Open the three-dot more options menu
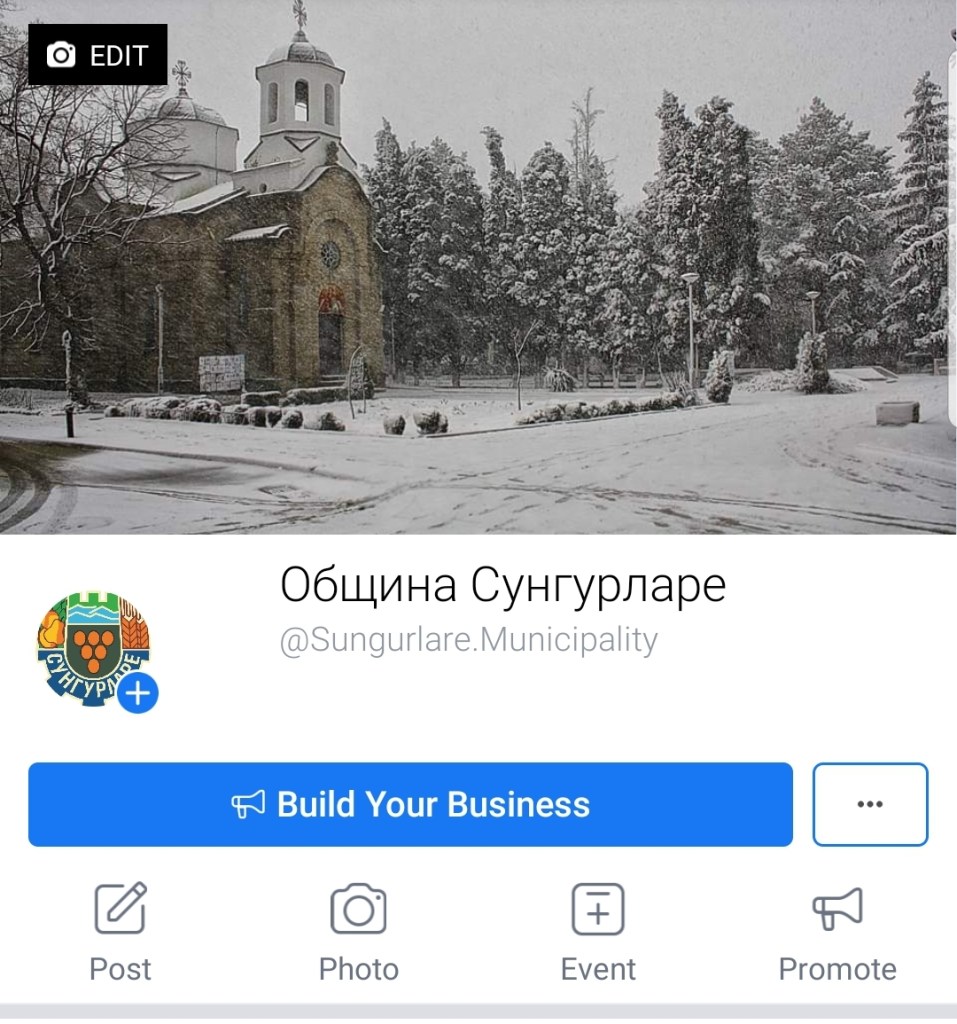The width and height of the screenshot is (957, 1024). pyautogui.click(x=870, y=805)
